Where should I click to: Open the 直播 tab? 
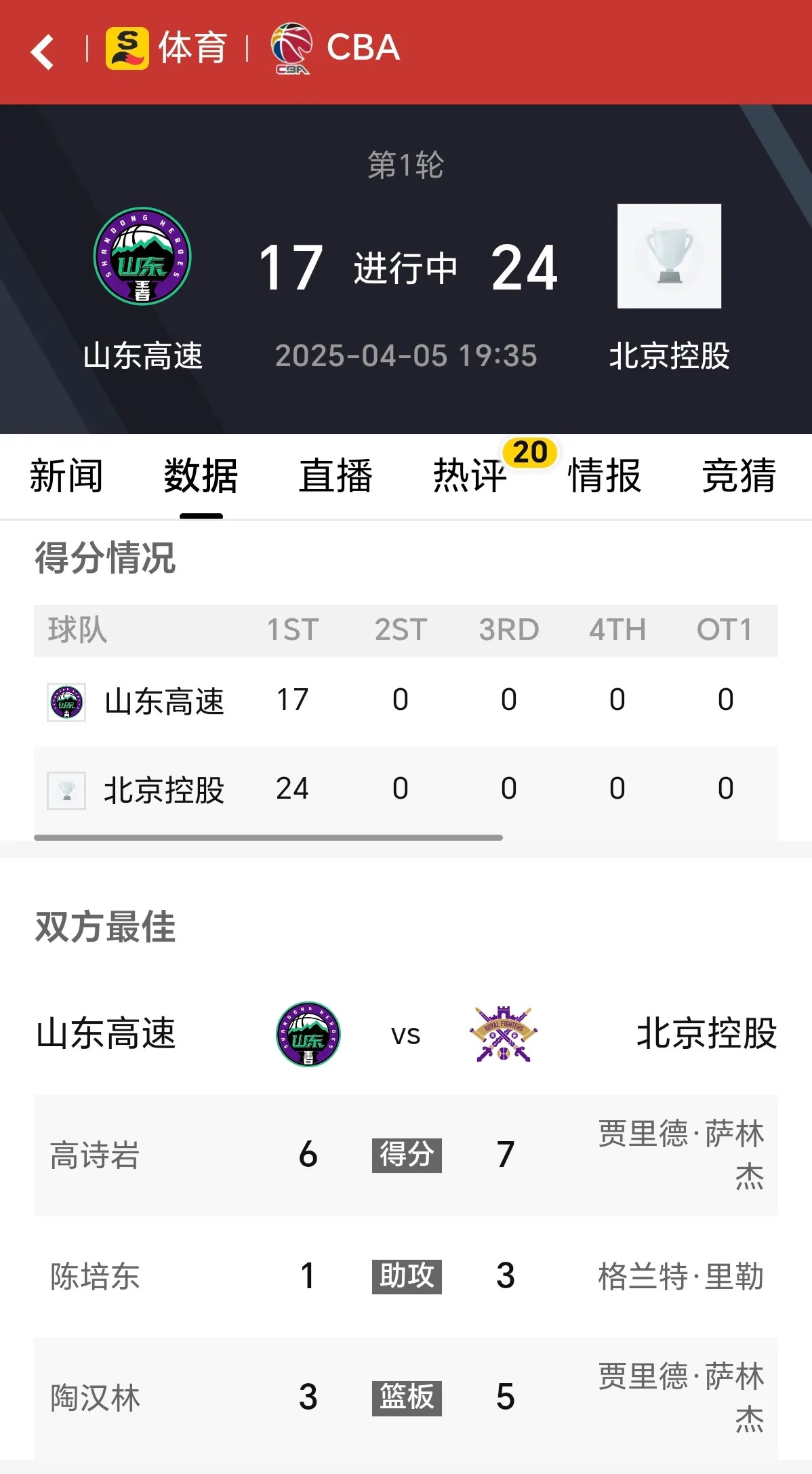point(336,477)
